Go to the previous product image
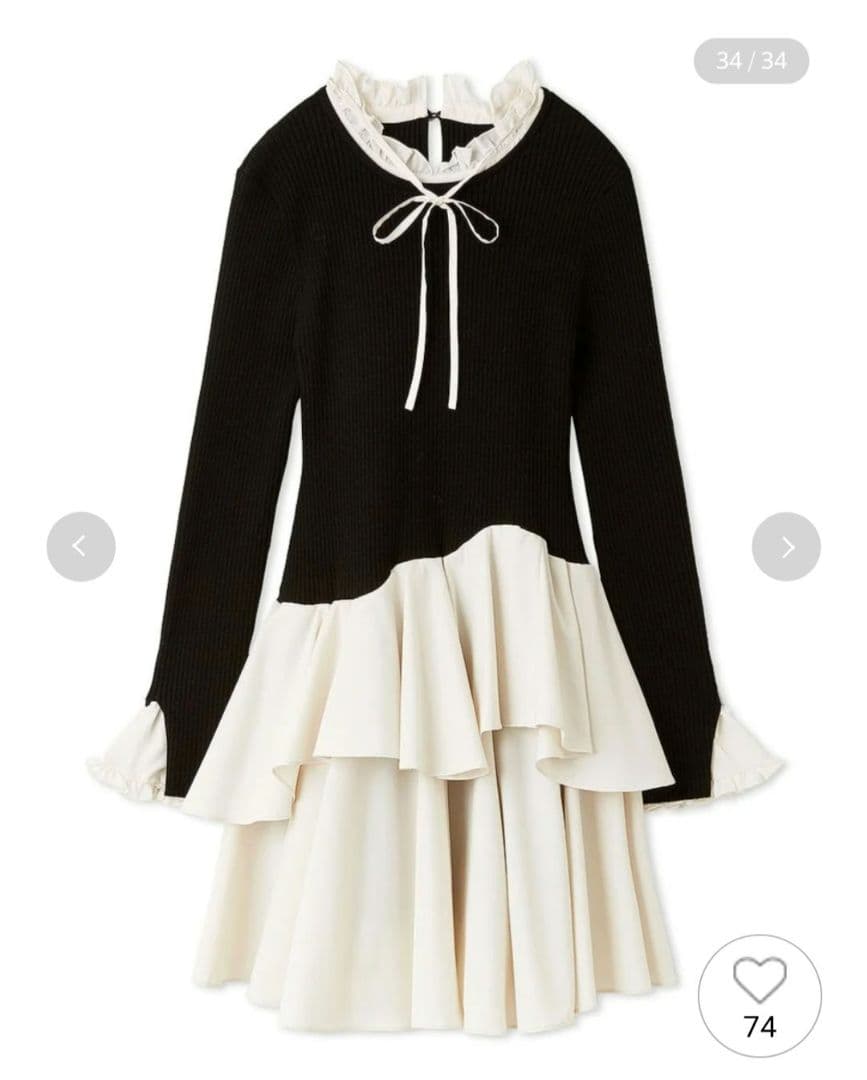The height and width of the screenshot is (1080, 867). [x=81, y=546]
